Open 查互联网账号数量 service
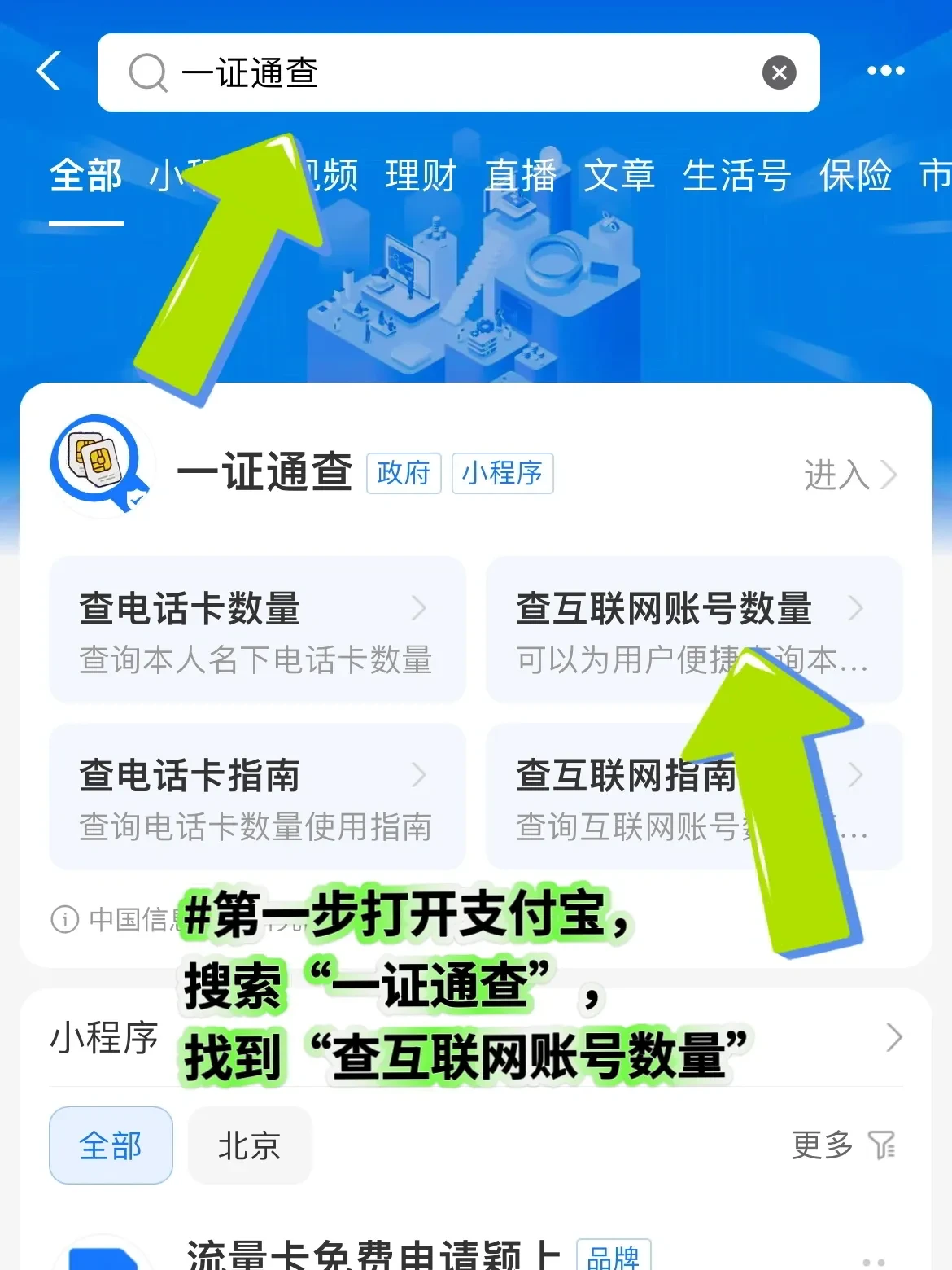This screenshot has height=1270, width=952. 663,607
